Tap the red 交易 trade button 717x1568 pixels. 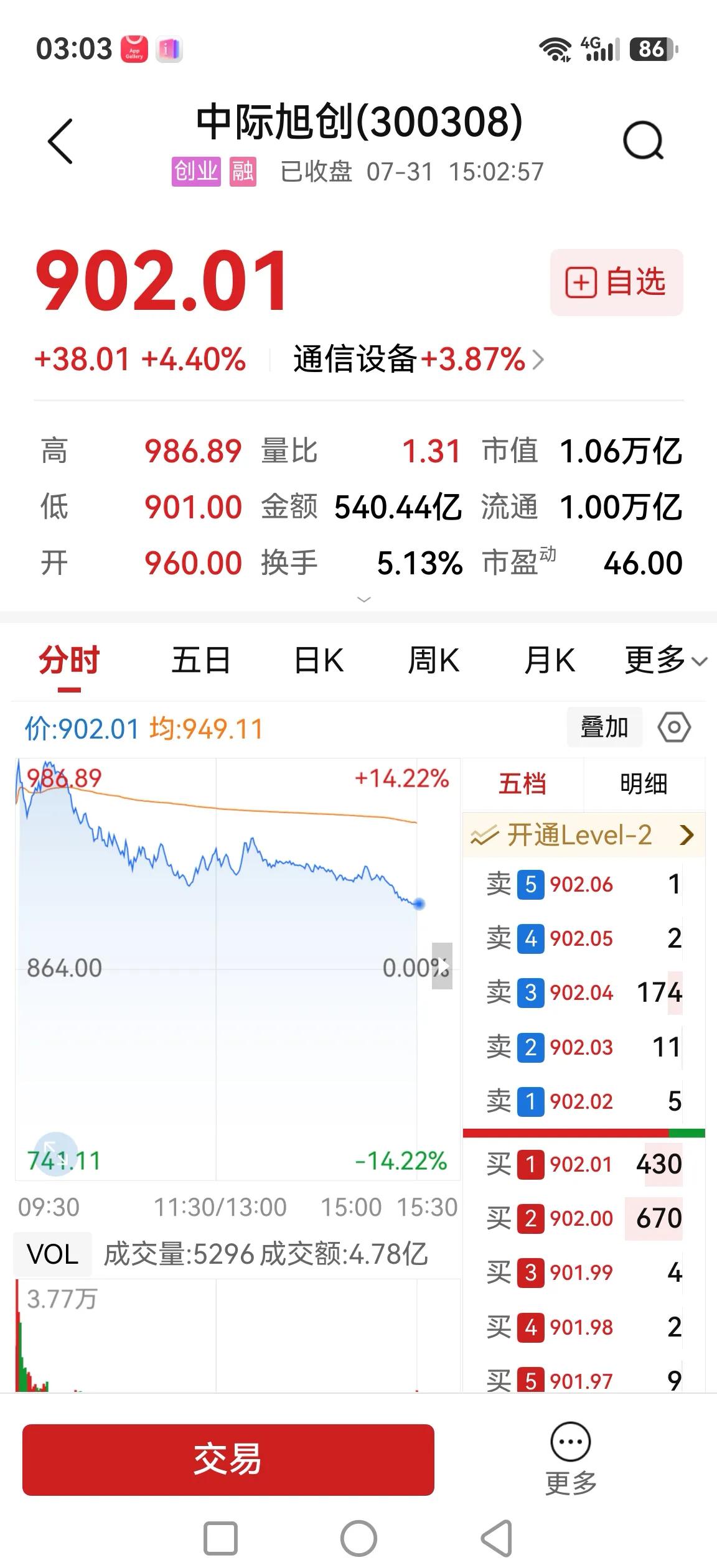[x=228, y=1459]
